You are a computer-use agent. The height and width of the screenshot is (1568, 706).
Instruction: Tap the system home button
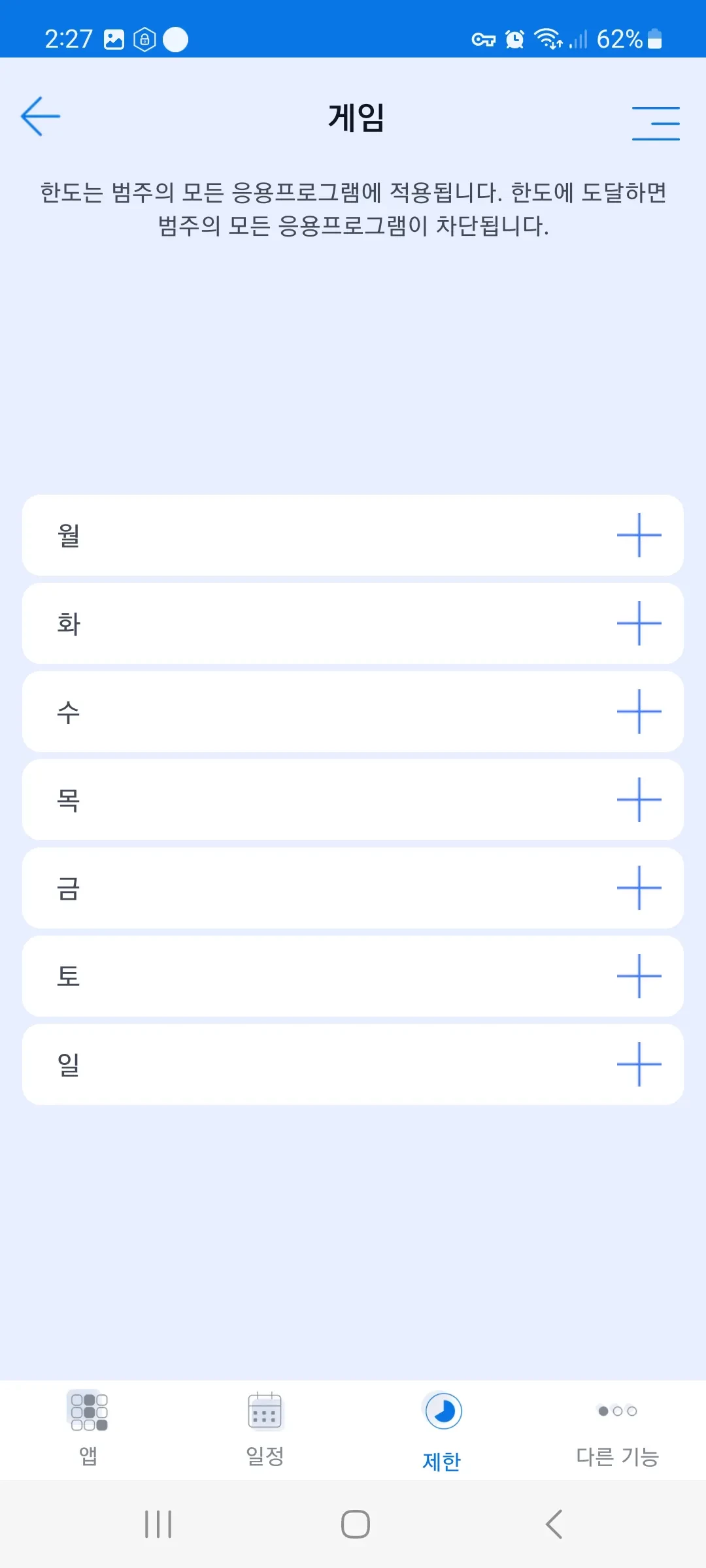pos(355,1524)
